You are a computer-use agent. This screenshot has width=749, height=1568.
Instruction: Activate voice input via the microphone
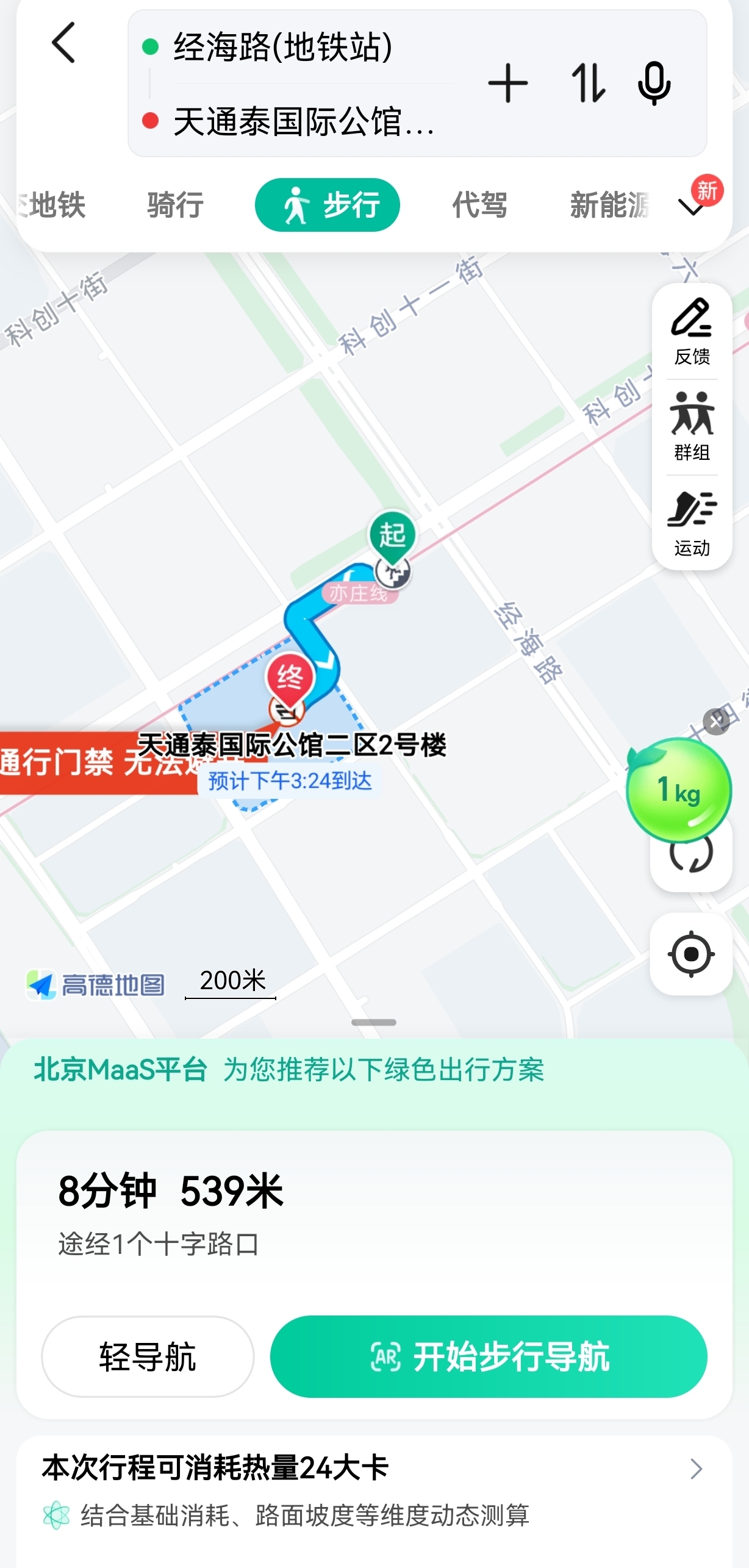click(654, 84)
